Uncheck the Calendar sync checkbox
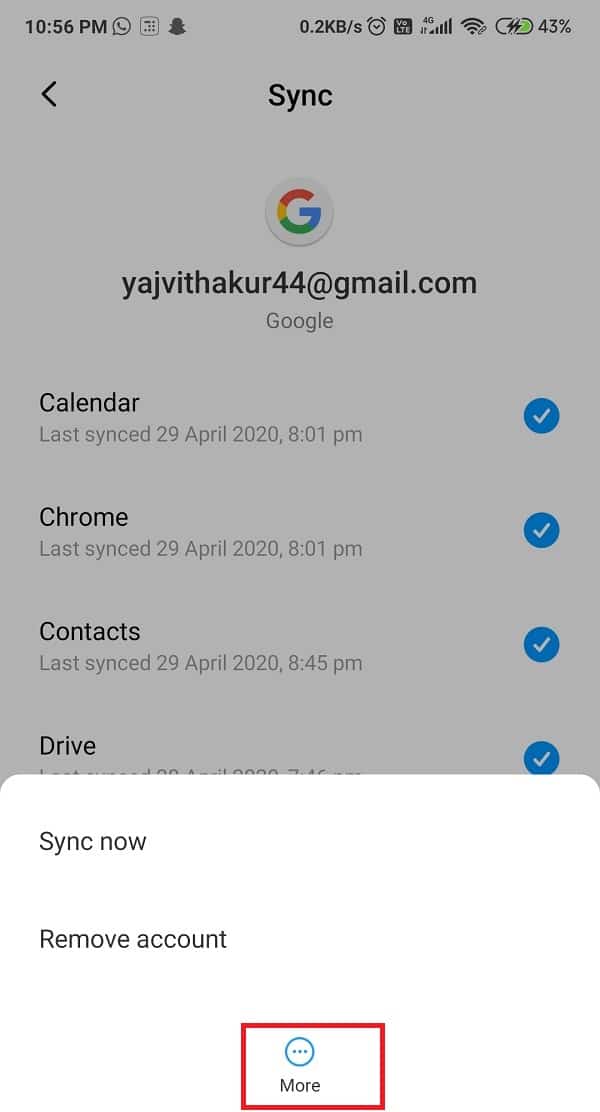600x1112 pixels. coord(541,416)
